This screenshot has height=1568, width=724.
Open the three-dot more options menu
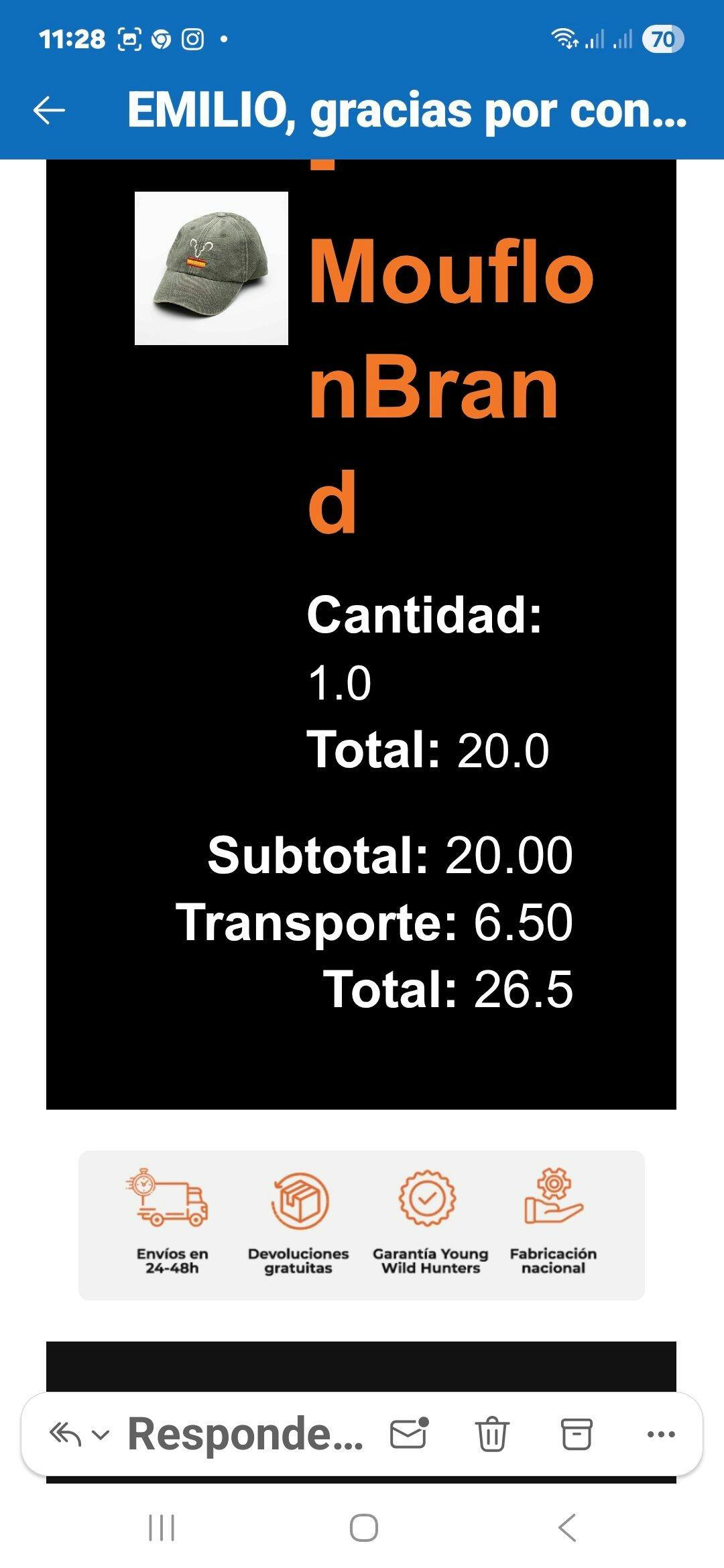[x=661, y=1435]
